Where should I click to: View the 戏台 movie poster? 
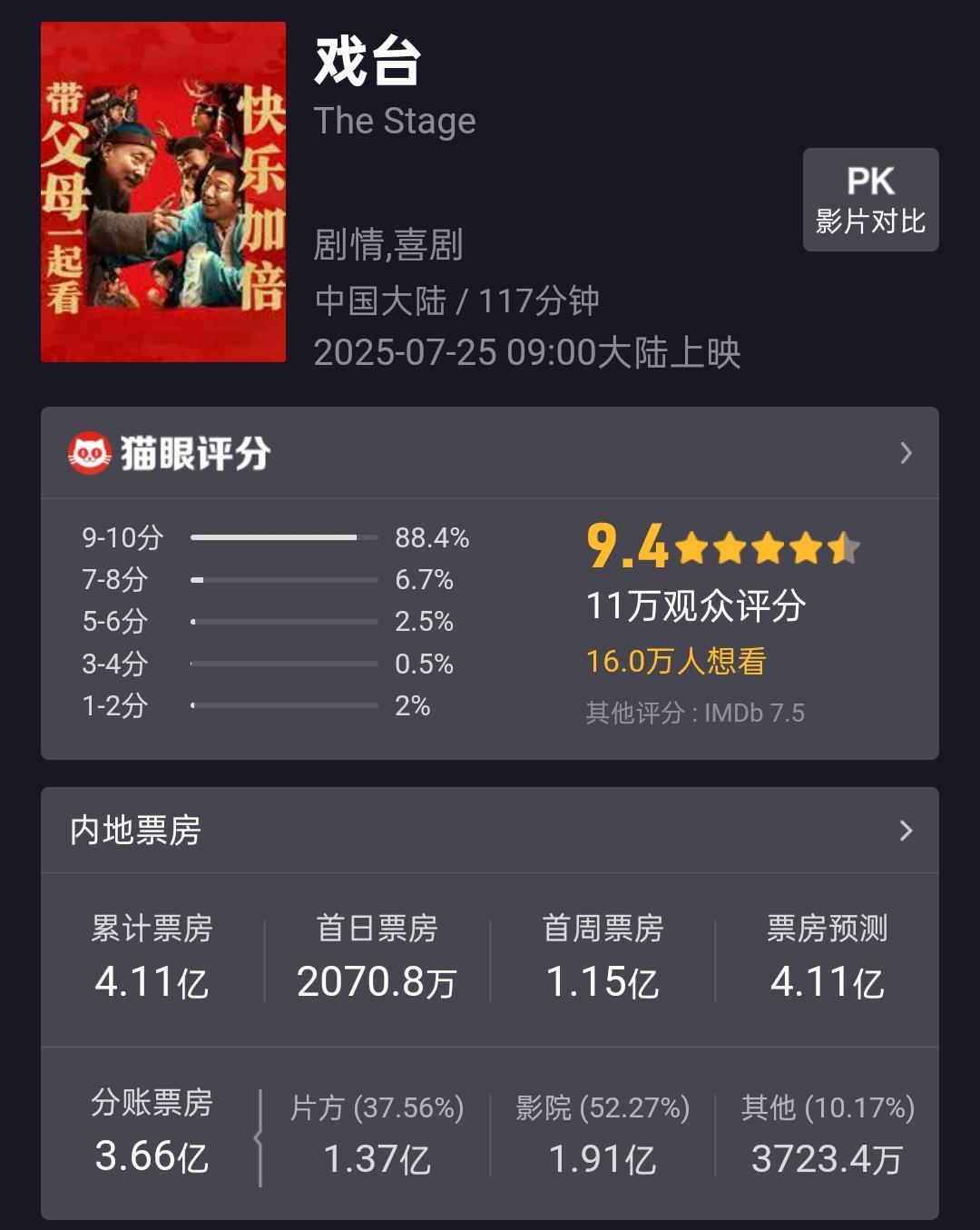[163, 192]
